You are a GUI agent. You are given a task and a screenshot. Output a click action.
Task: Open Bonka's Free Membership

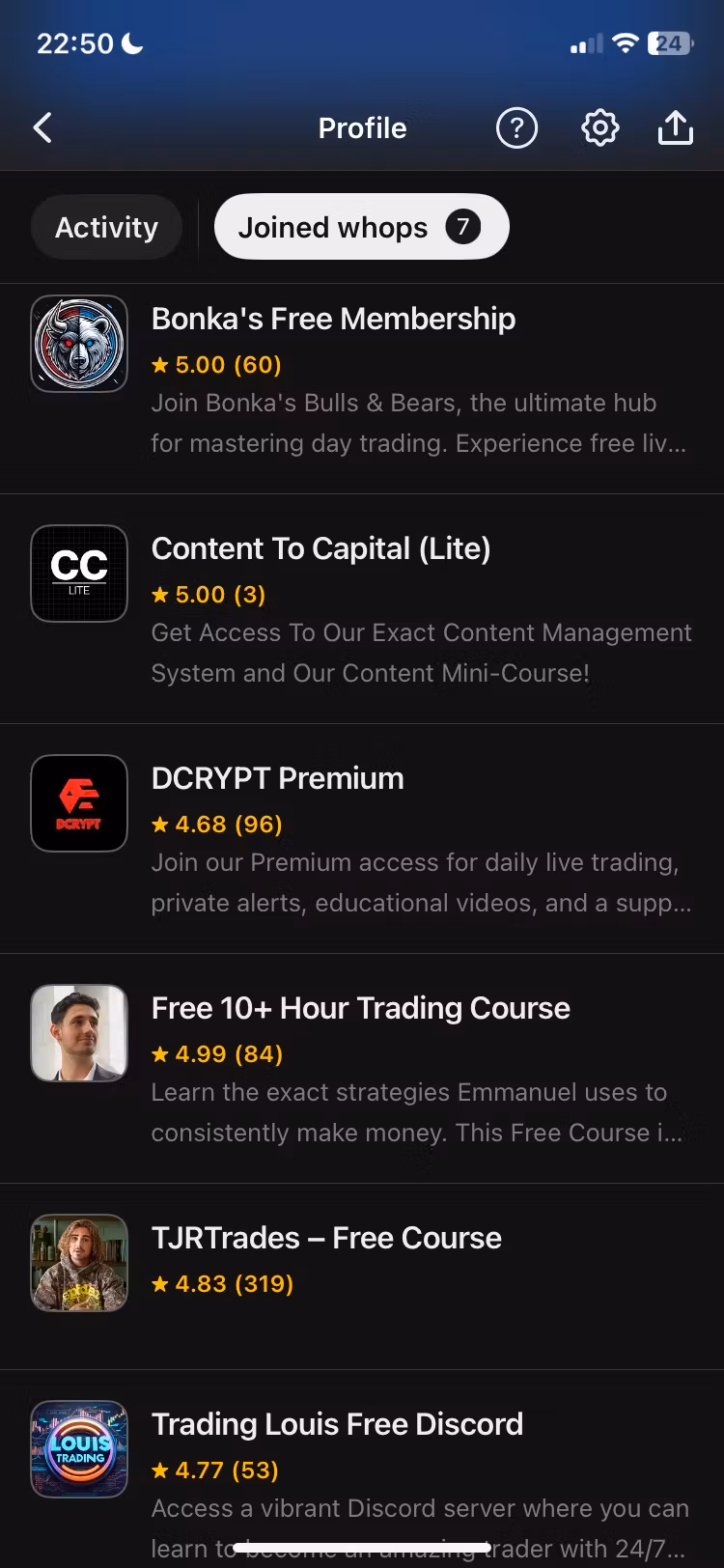click(x=362, y=388)
